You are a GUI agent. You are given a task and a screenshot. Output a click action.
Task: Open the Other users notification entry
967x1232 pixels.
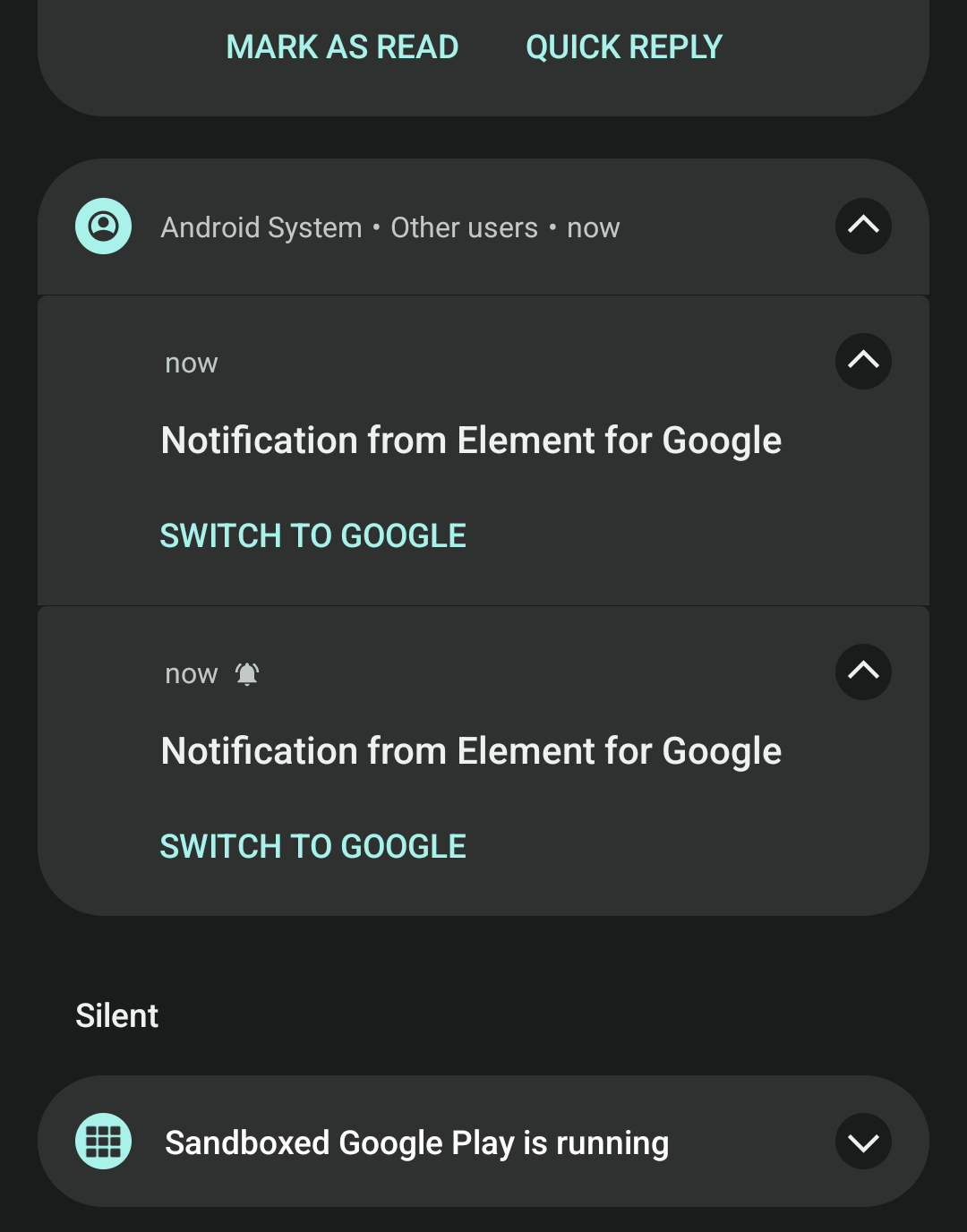coord(462,227)
